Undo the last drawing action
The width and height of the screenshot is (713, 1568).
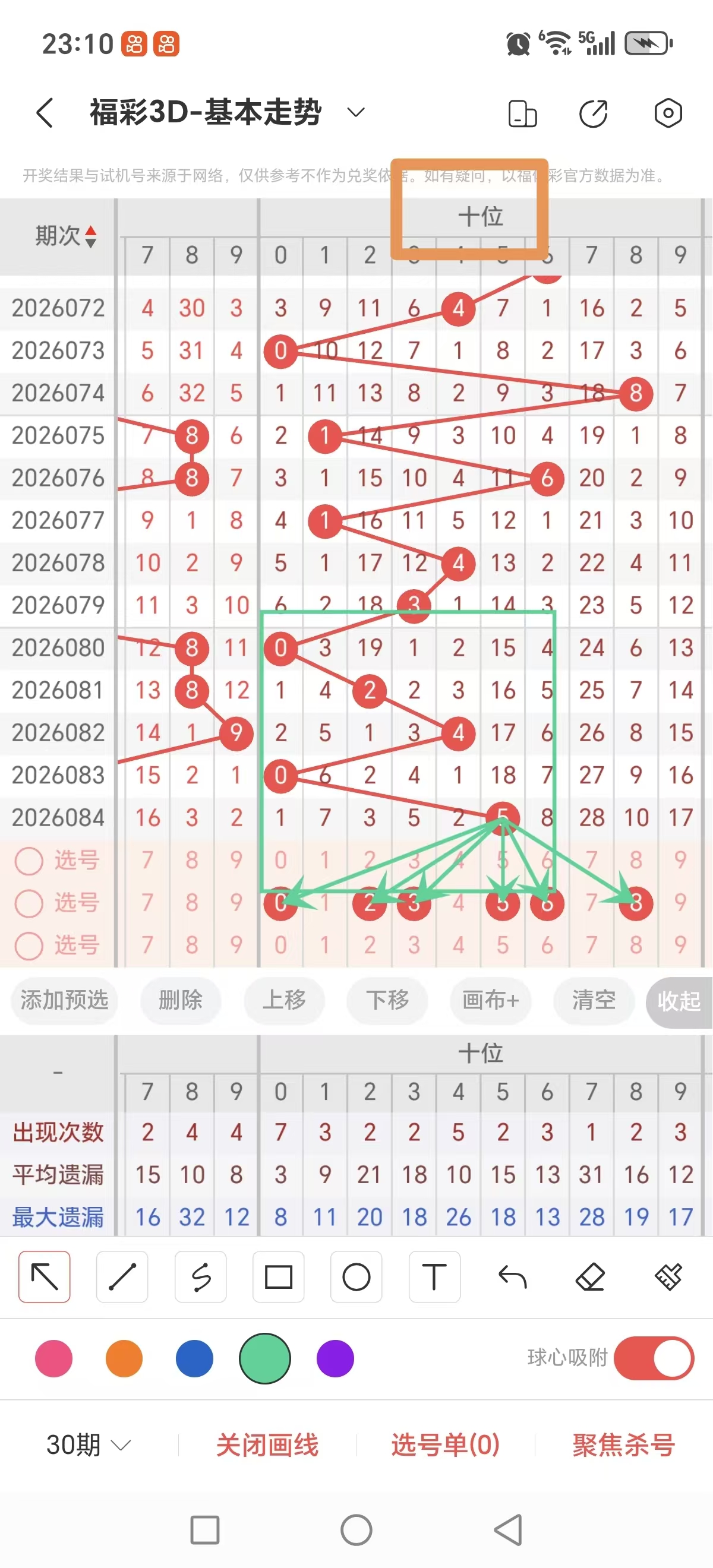click(512, 1277)
